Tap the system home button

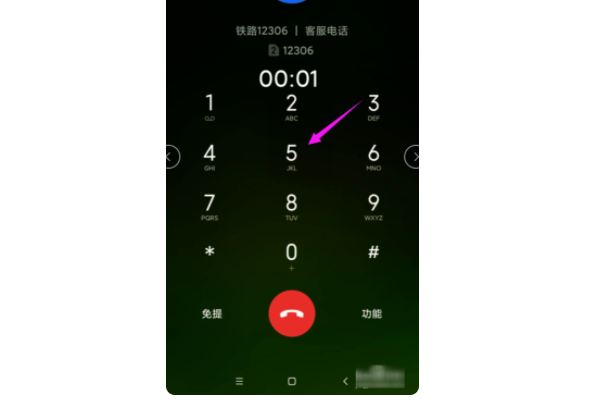(291, 381)
